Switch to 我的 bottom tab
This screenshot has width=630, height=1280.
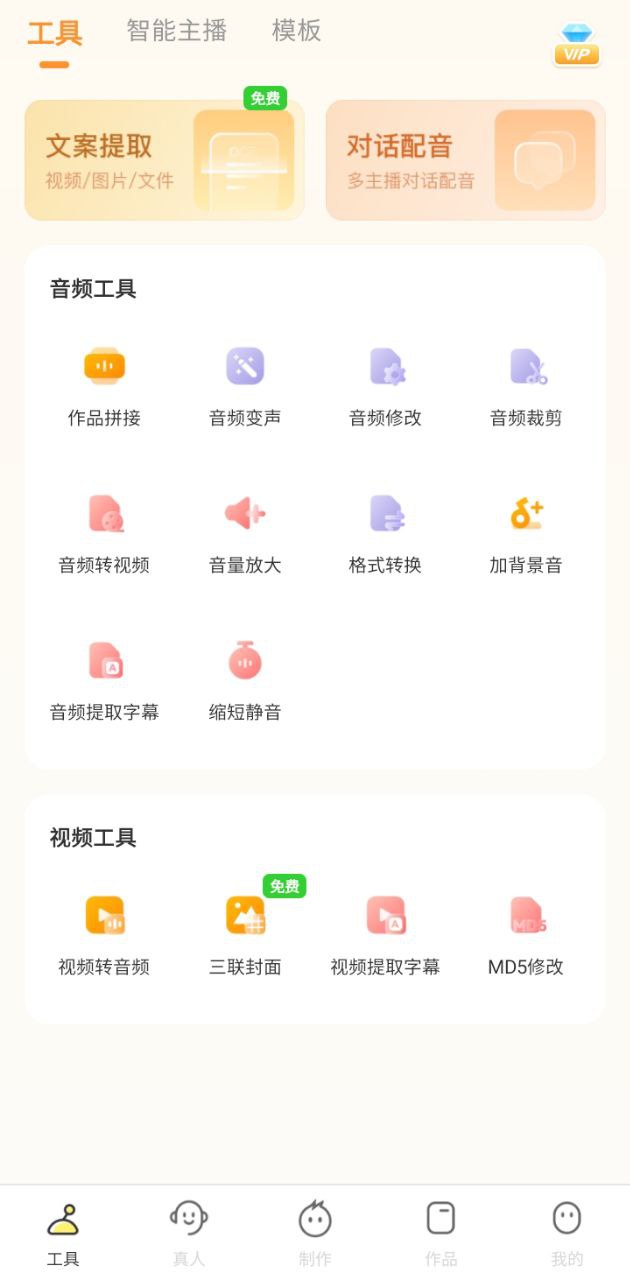tap(567, 1234)
